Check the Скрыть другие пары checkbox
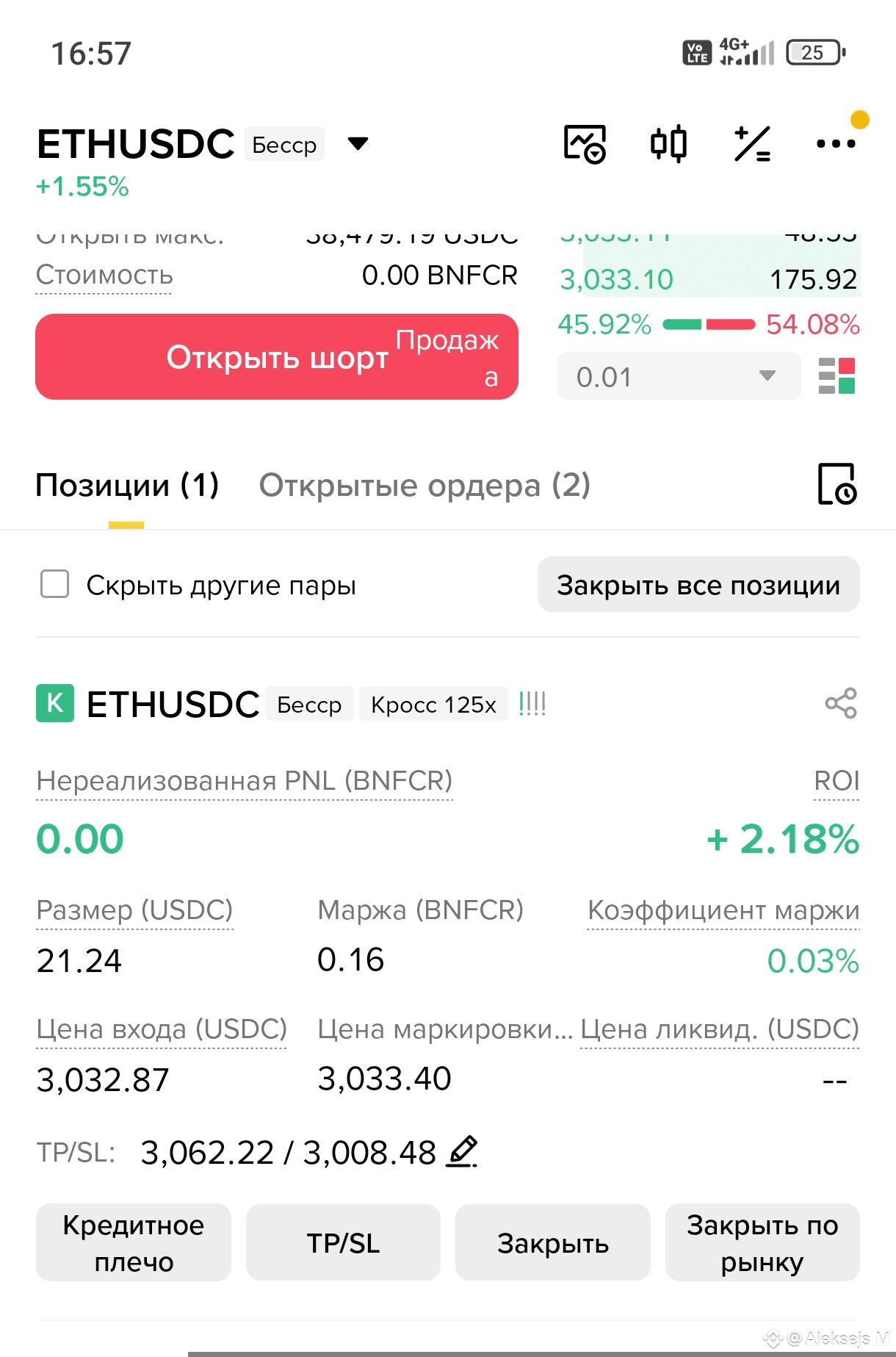Viewport: 896px width, 1357px height. (55, 585)
